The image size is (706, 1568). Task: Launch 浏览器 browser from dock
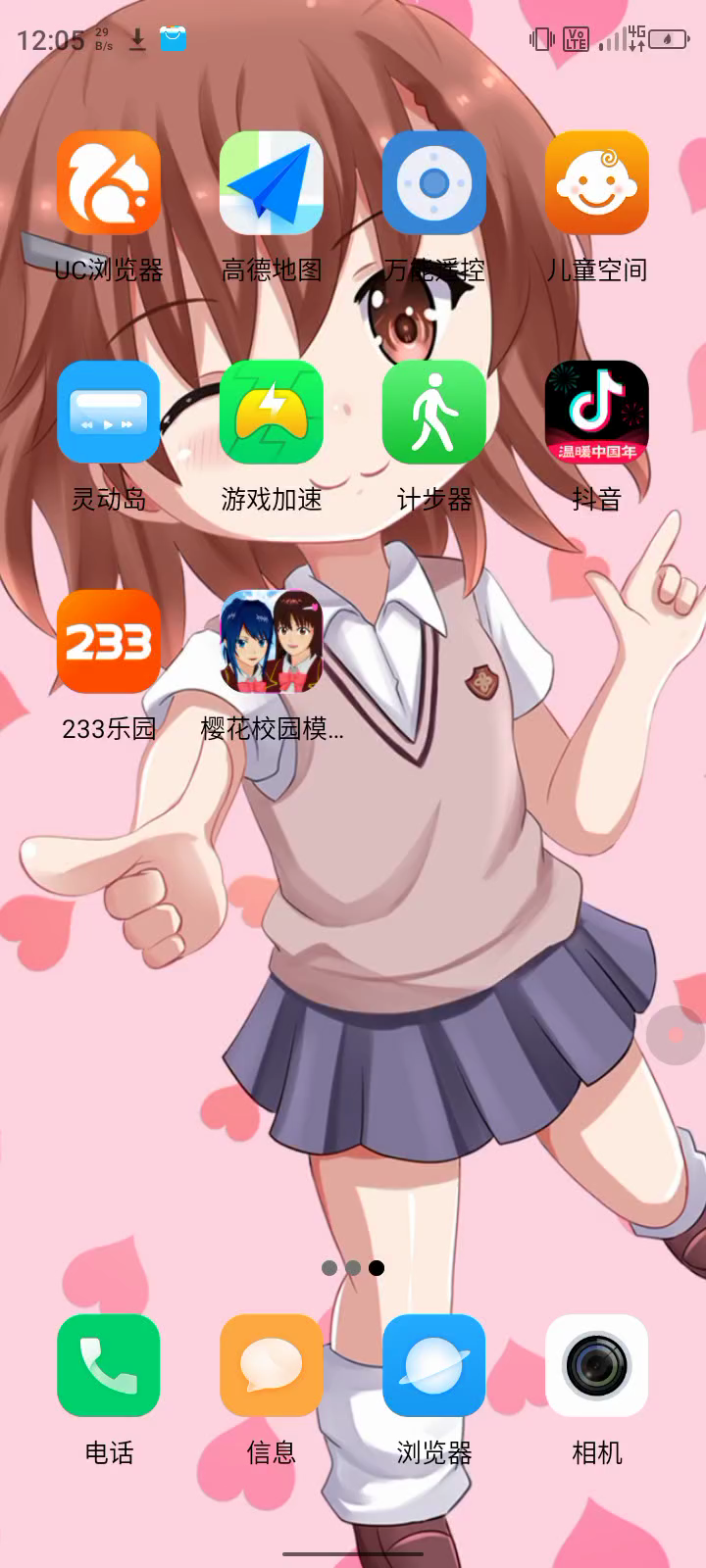coord(433,1365)
